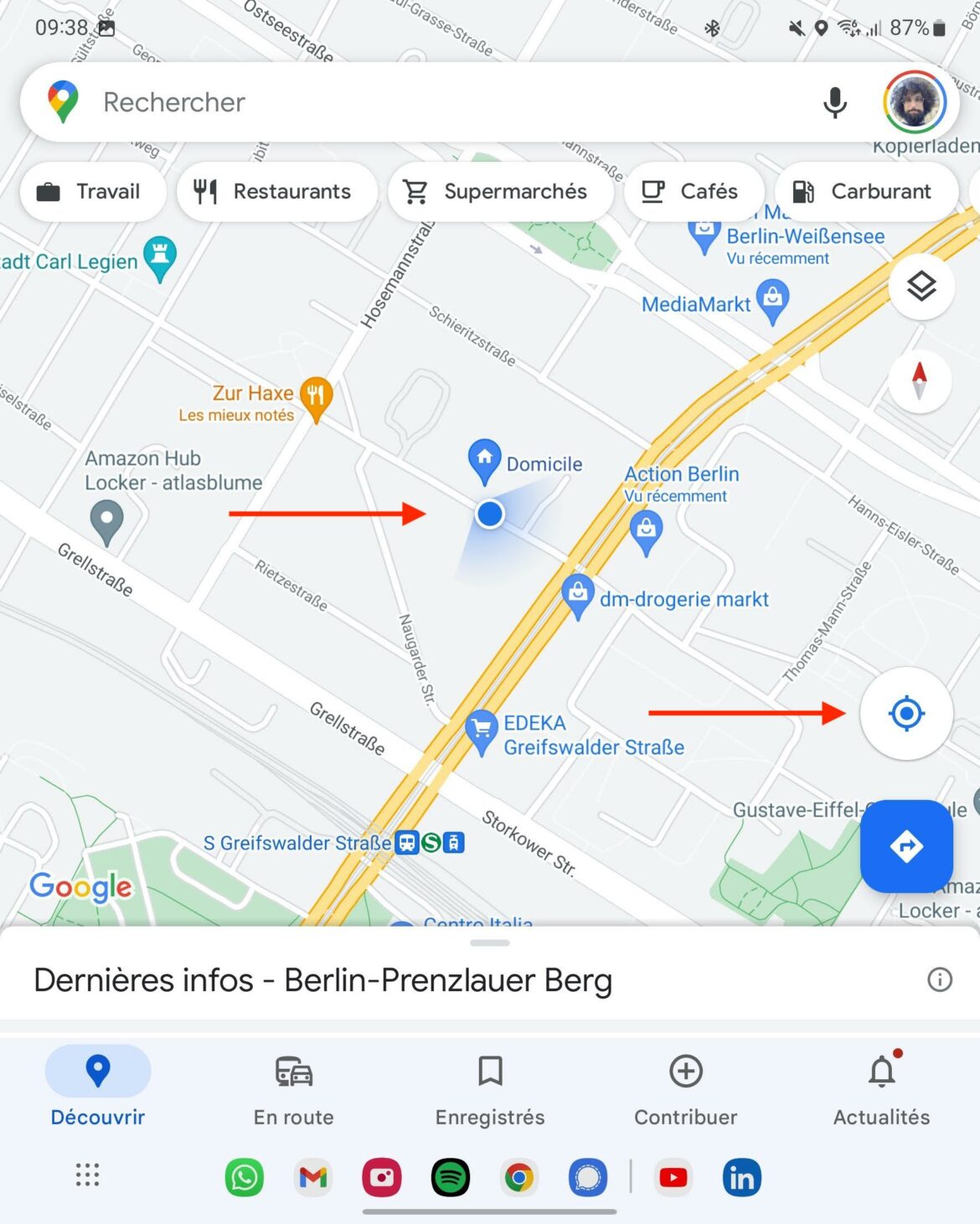Tap the Restaurants filter chip
Screen dimensions: 980x1224
276,191
